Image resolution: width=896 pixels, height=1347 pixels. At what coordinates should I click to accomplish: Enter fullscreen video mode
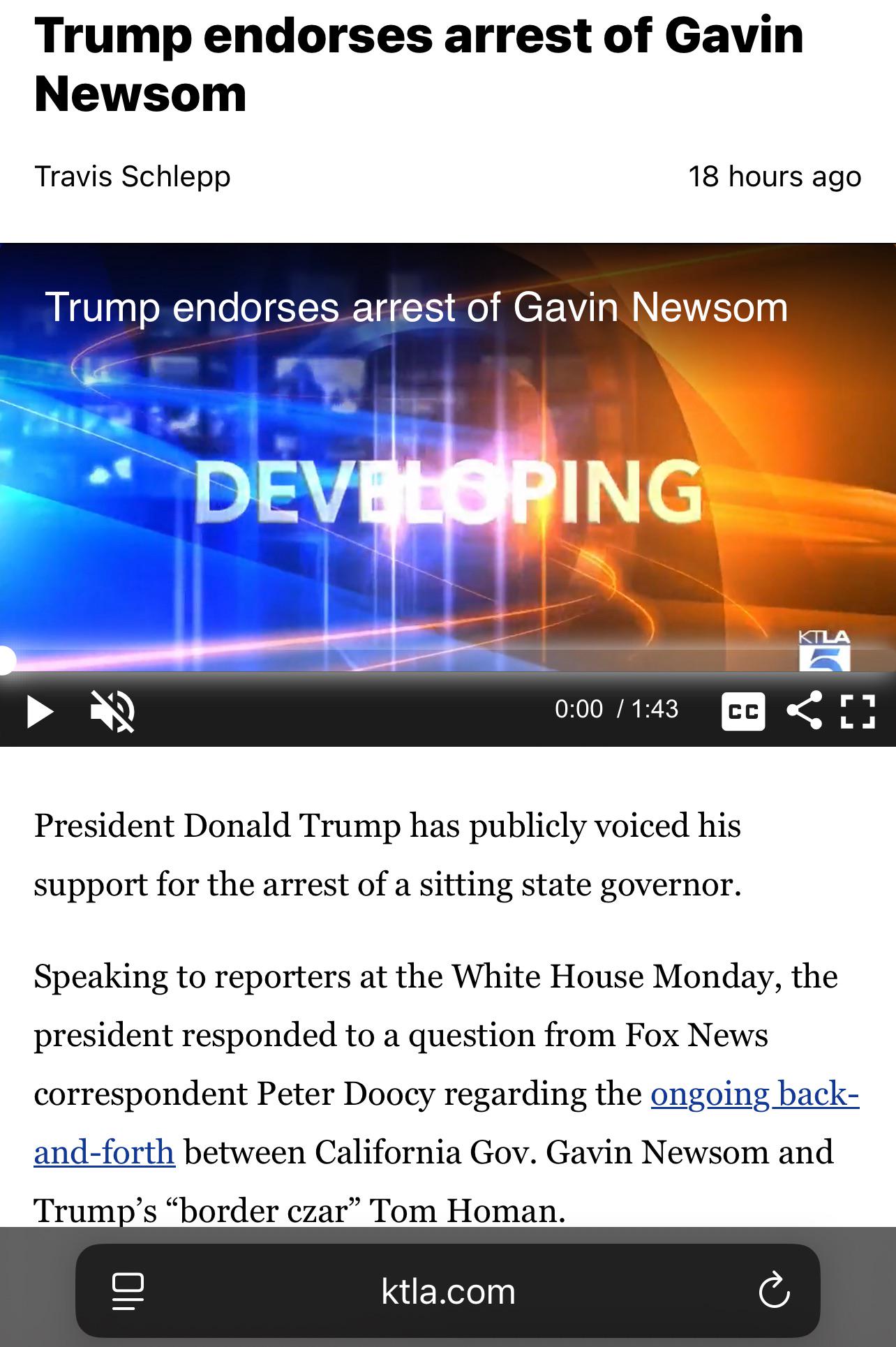click(x=858, y=712)
